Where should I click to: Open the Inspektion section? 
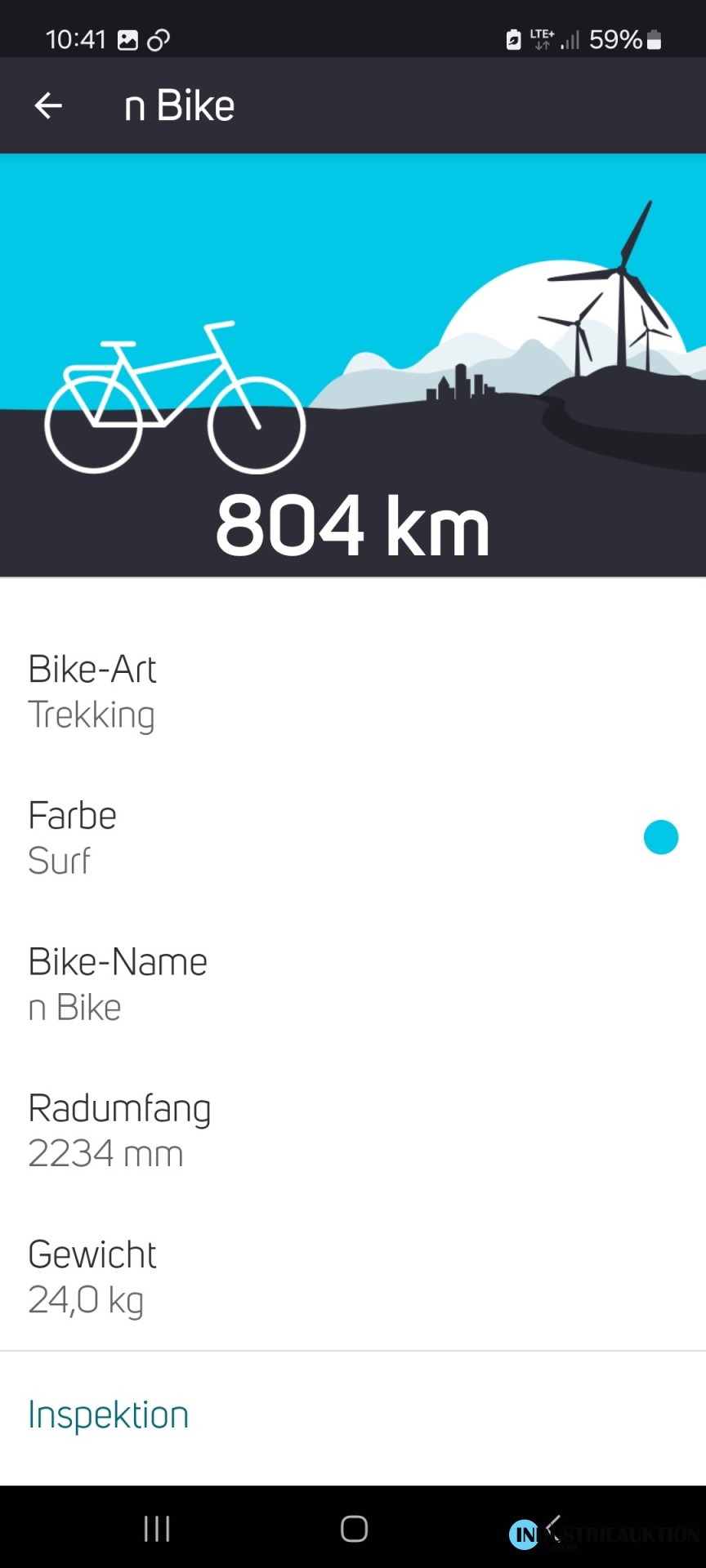pyautogui.click(x=109, y=1415)
